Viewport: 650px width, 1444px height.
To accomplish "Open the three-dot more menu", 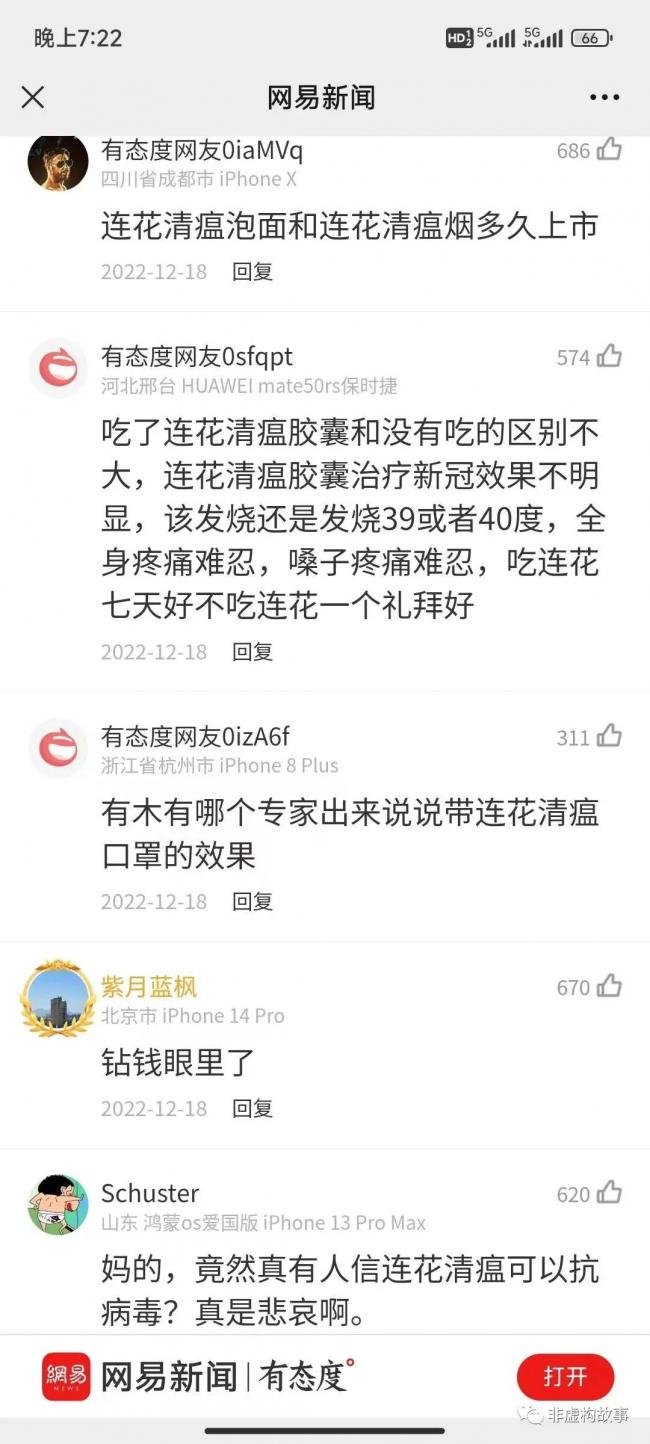I will pyautogui.click(x=604, y=97).
